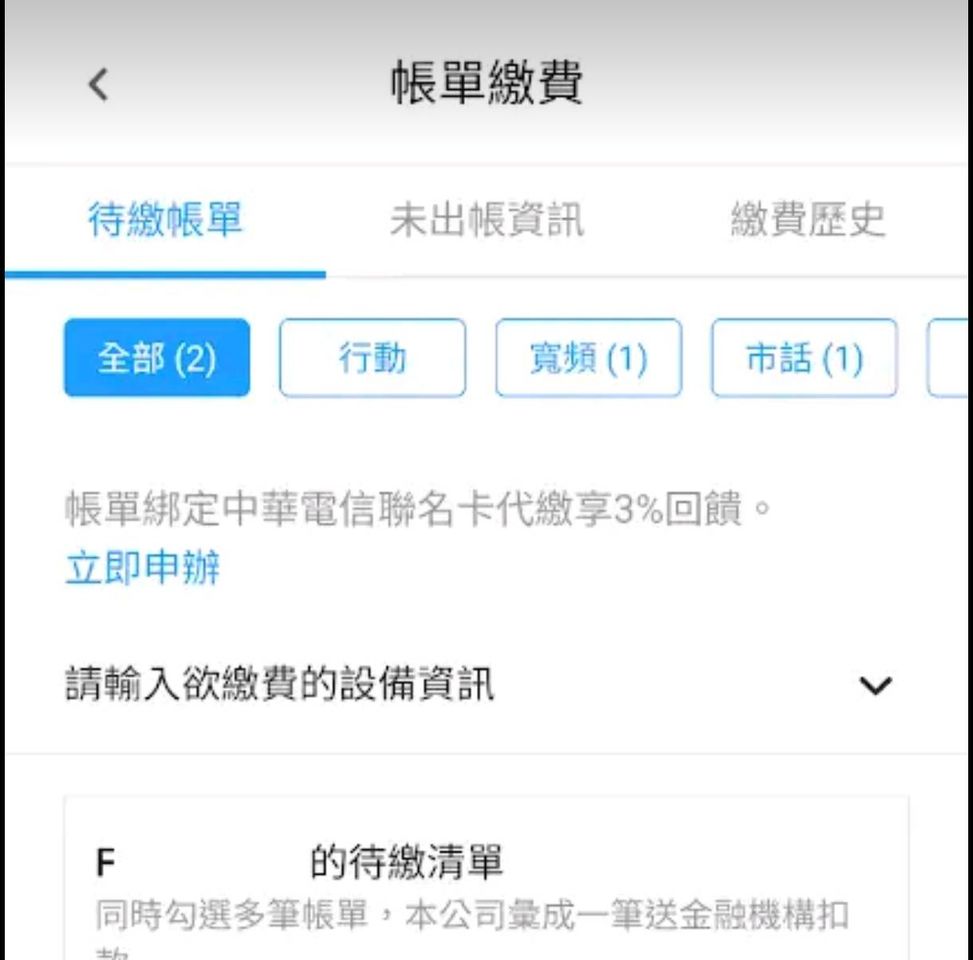The width and height of the screenshot is (973, 960).
Task: Show only 市話 (1) bills
Action: [804, 358]
